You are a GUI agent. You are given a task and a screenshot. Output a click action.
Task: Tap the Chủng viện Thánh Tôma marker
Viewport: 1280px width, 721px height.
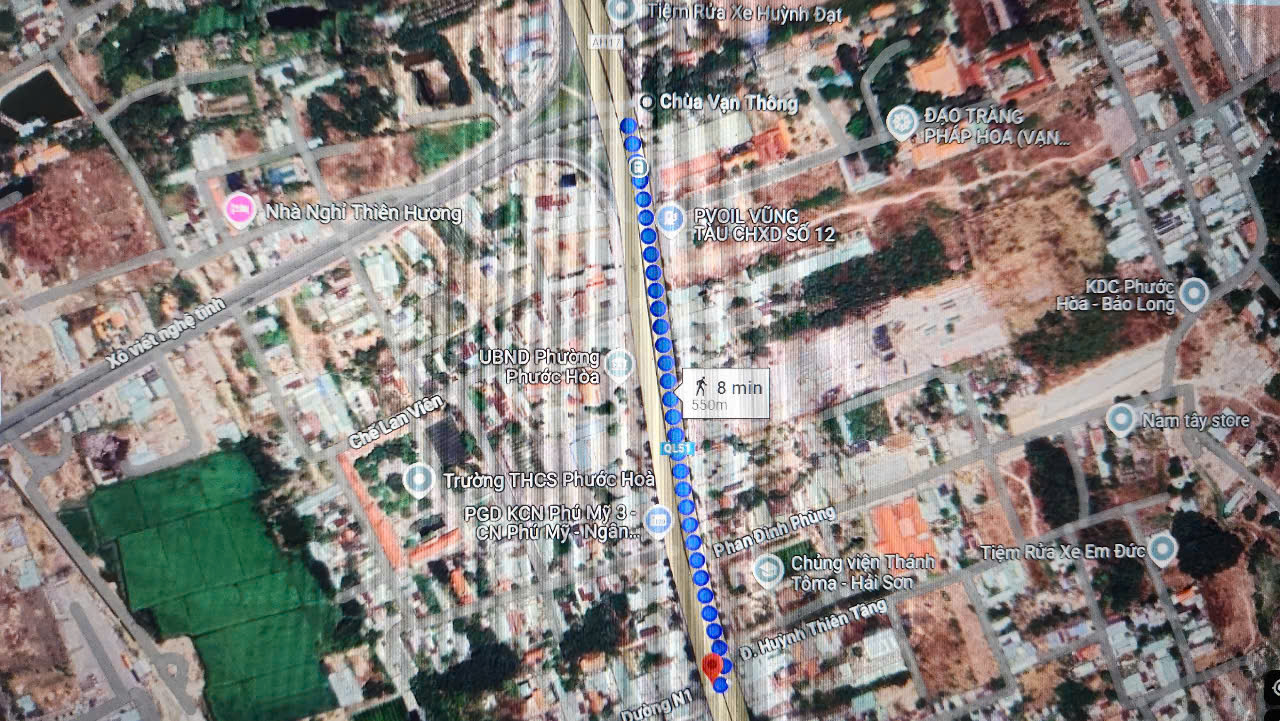(768, 570)
